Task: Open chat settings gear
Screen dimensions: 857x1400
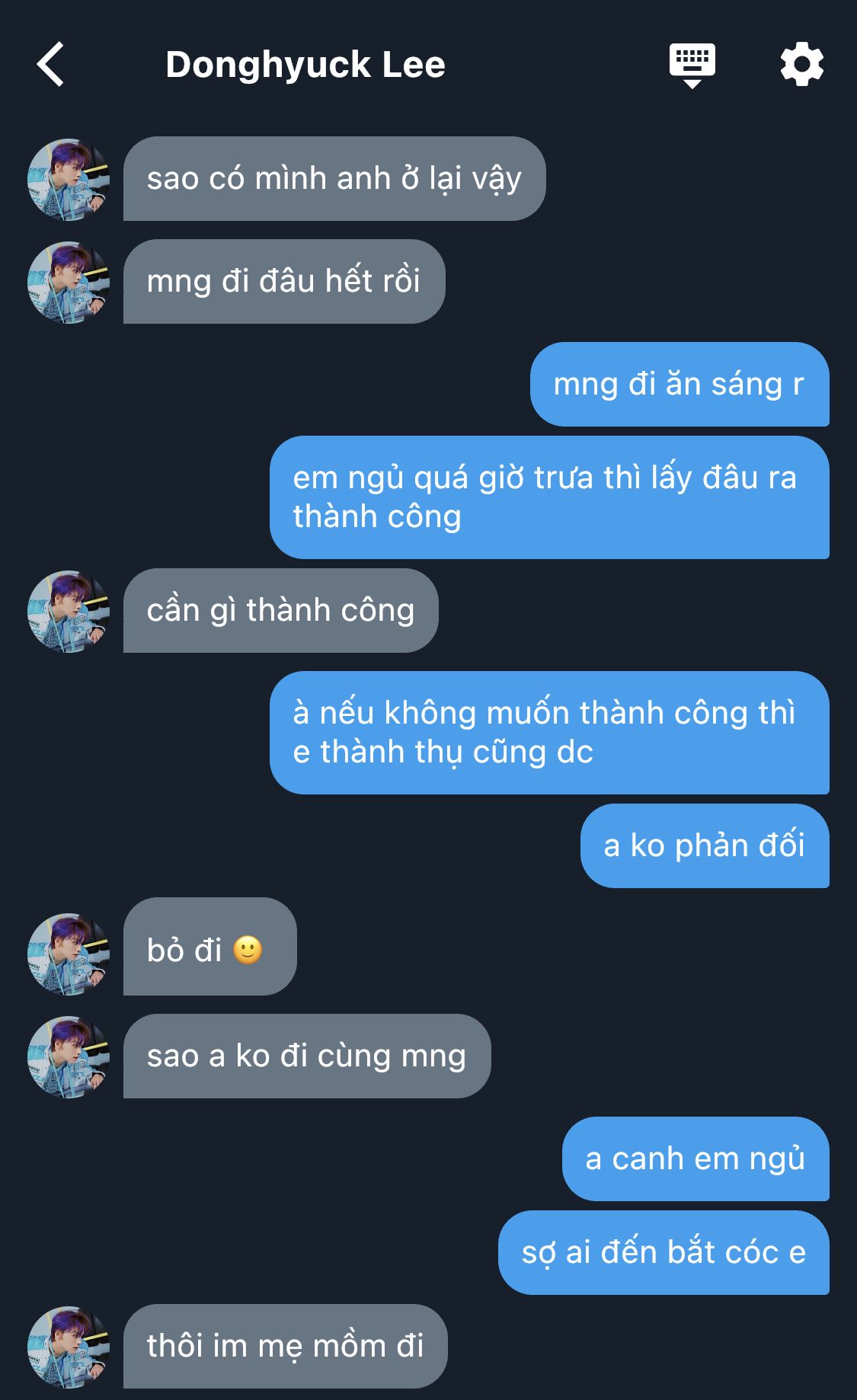Action: (x=801, y=65)
